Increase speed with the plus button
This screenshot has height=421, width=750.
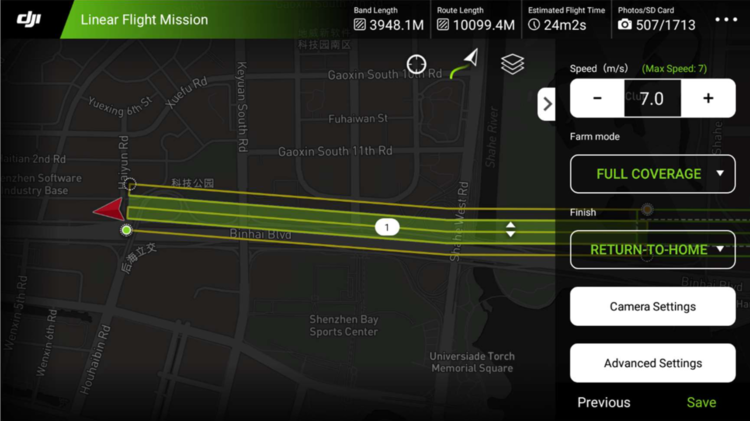pos(708,98)
